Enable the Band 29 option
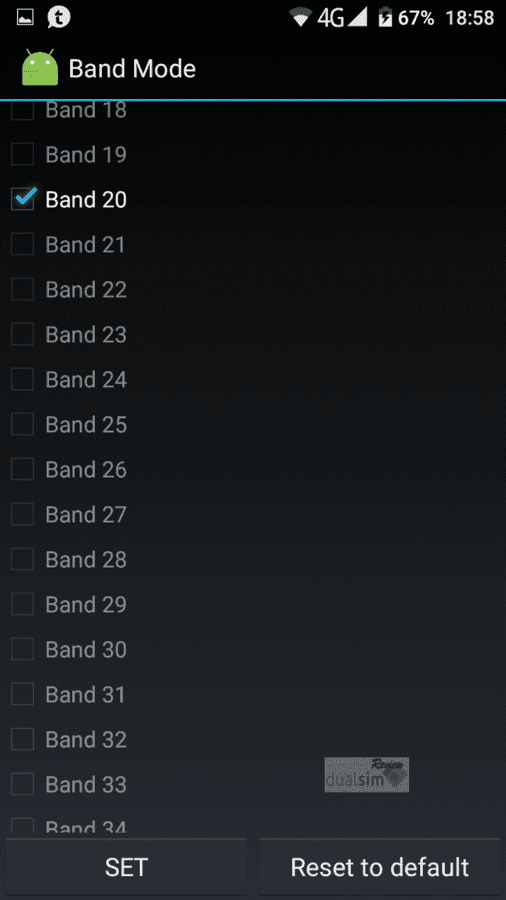Viewport: 506px width, 900px height. [23, 604]
